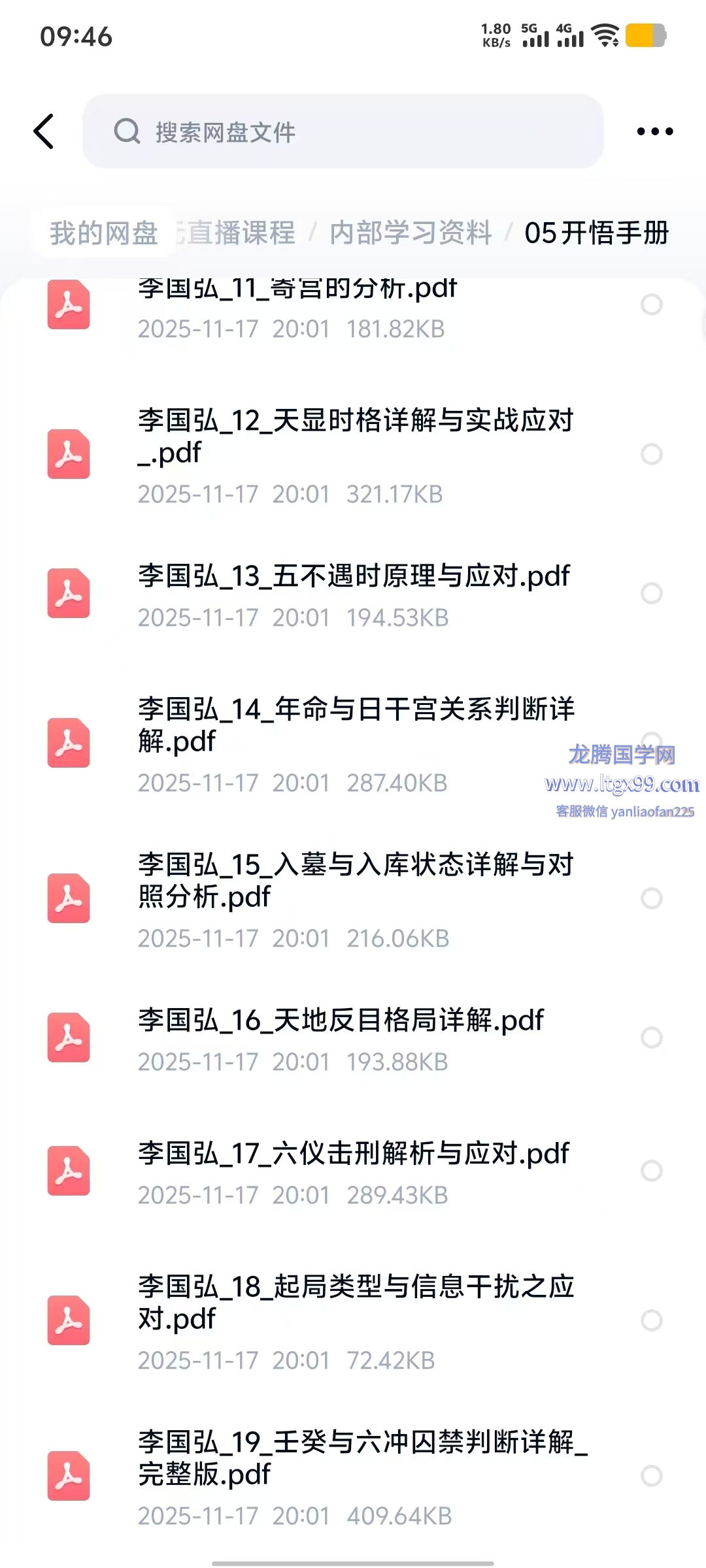The height and width of the screenshot is (1568, 706).
Task: Open the three-dot overflow menu
Action: point(654,131)
